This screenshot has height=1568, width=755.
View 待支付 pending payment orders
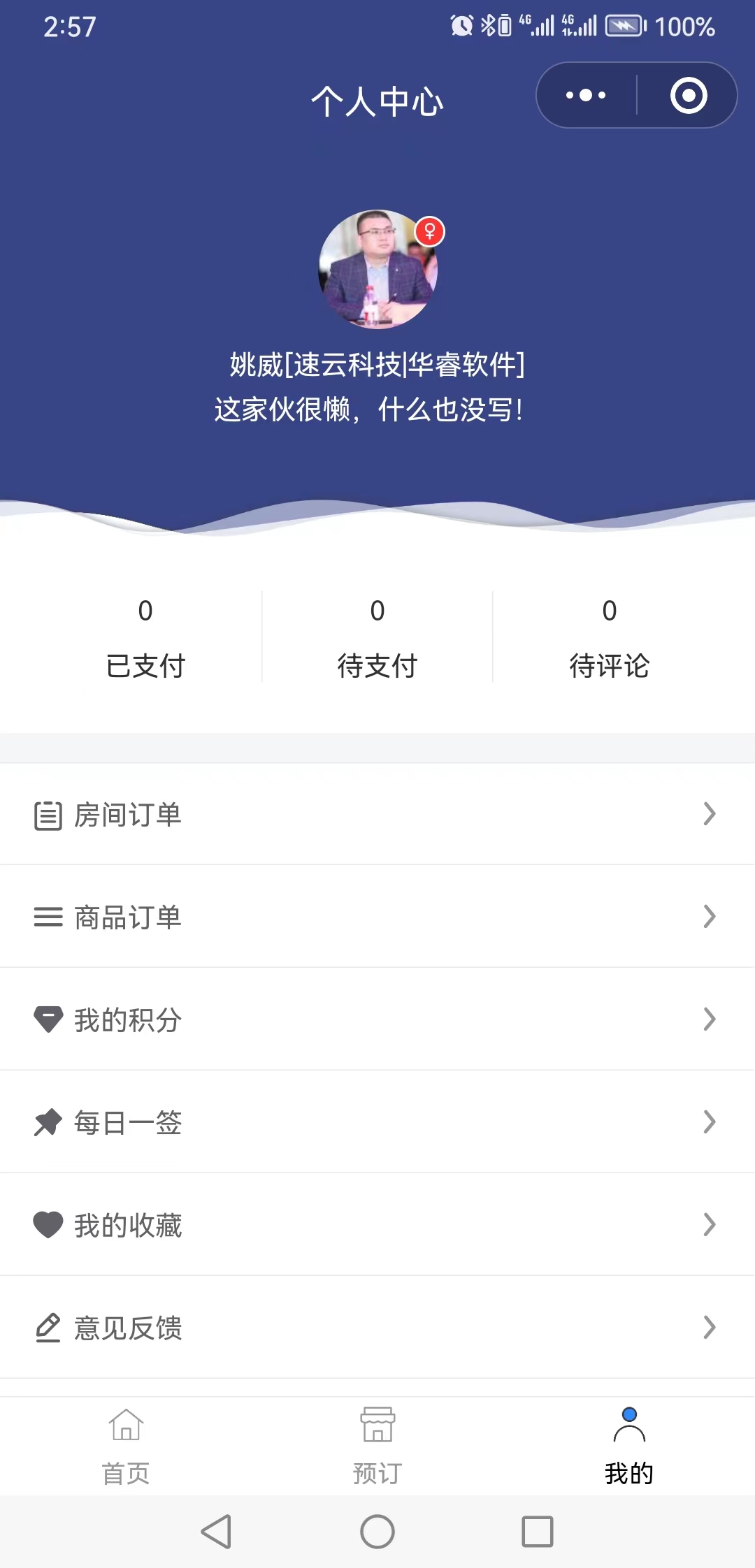pos(377,637)
